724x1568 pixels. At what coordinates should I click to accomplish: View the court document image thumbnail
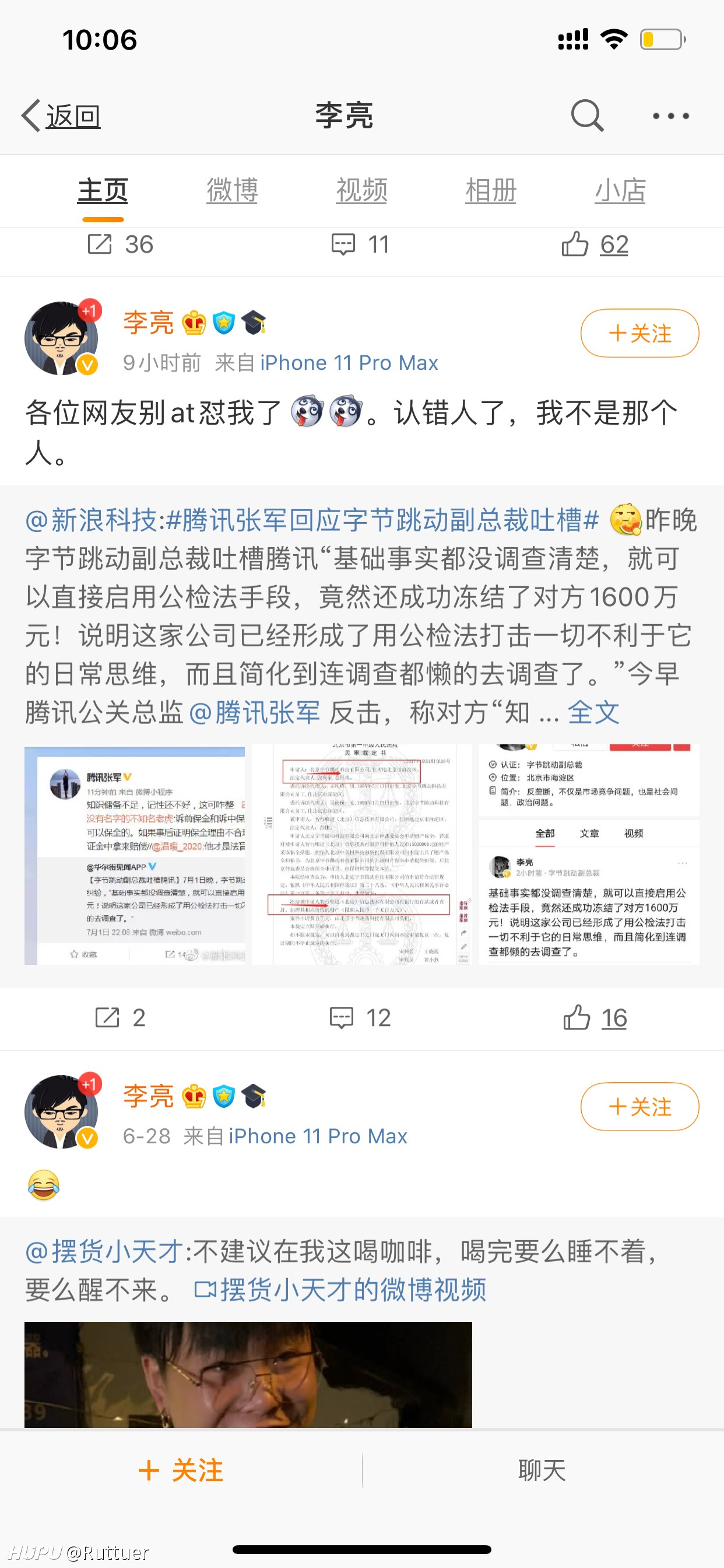pos(361,854)
